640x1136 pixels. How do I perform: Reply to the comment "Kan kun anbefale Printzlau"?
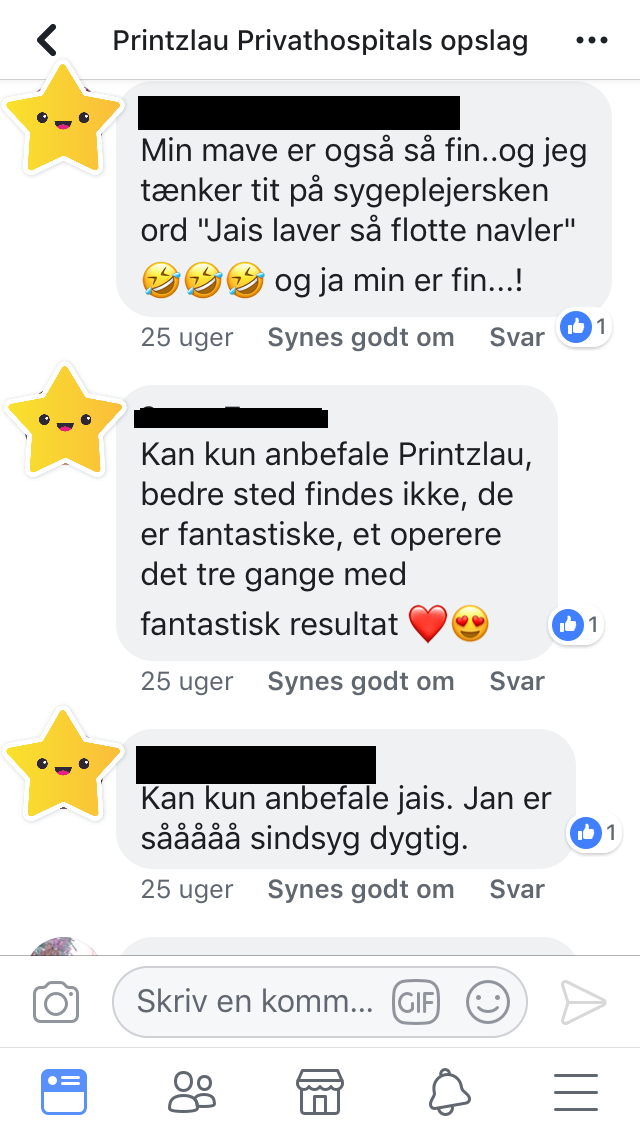click(517, 682)
